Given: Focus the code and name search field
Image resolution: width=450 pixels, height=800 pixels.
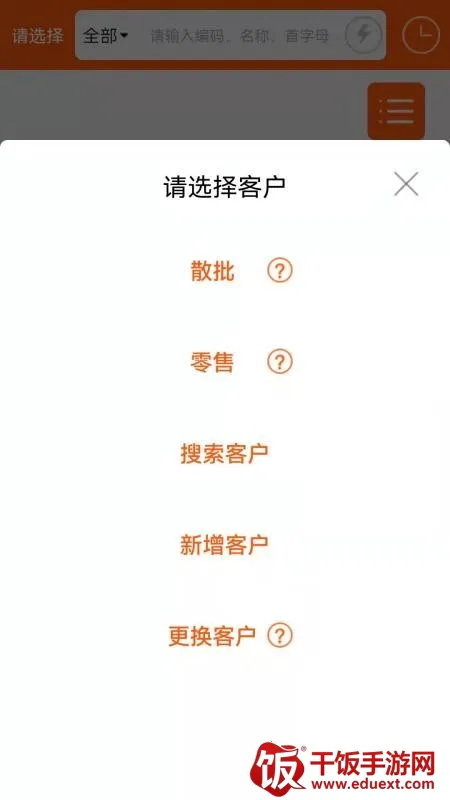Looking at the screenshot, I should (240, 36).
